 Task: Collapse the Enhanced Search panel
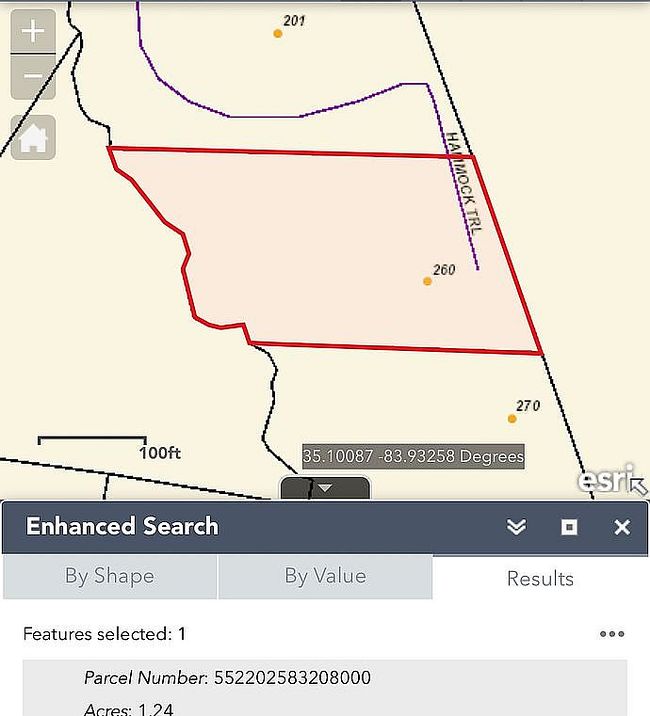pyautogui.click(x=516, y=527)
